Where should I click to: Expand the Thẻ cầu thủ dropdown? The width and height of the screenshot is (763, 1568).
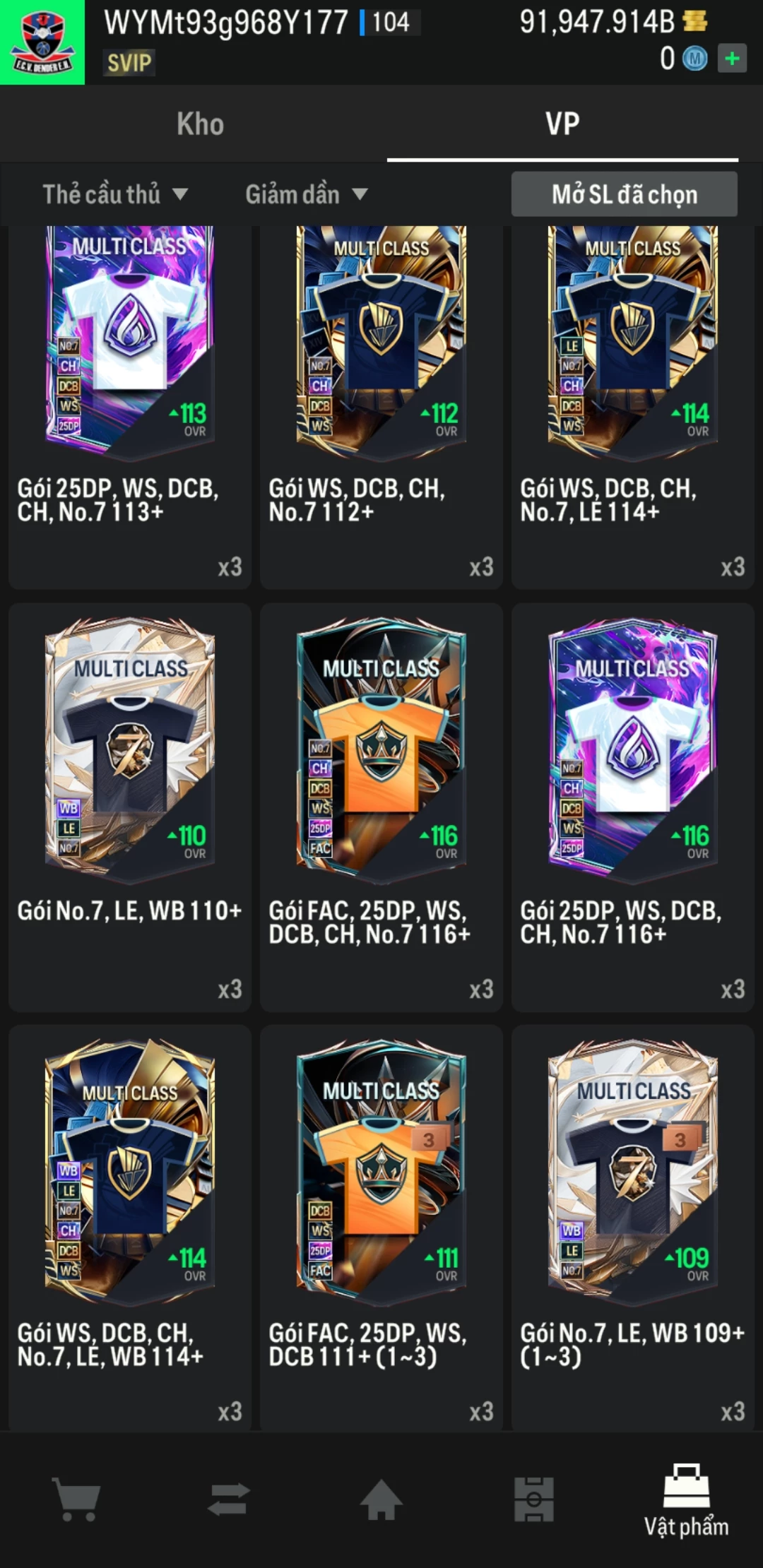click(115, 194)
